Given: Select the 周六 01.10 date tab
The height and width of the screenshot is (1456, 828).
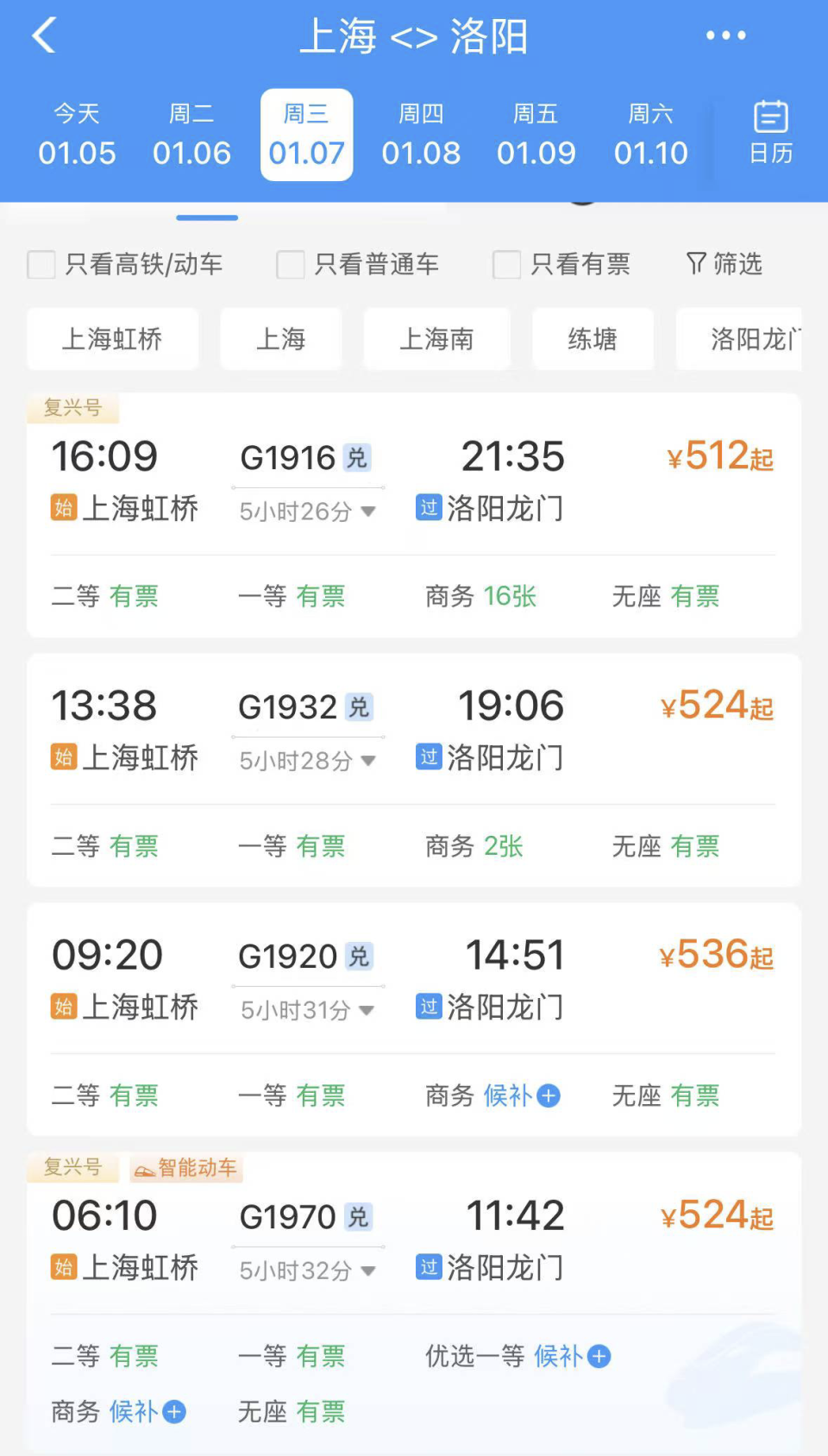Looking at the screenshot, I should (650, 134).
